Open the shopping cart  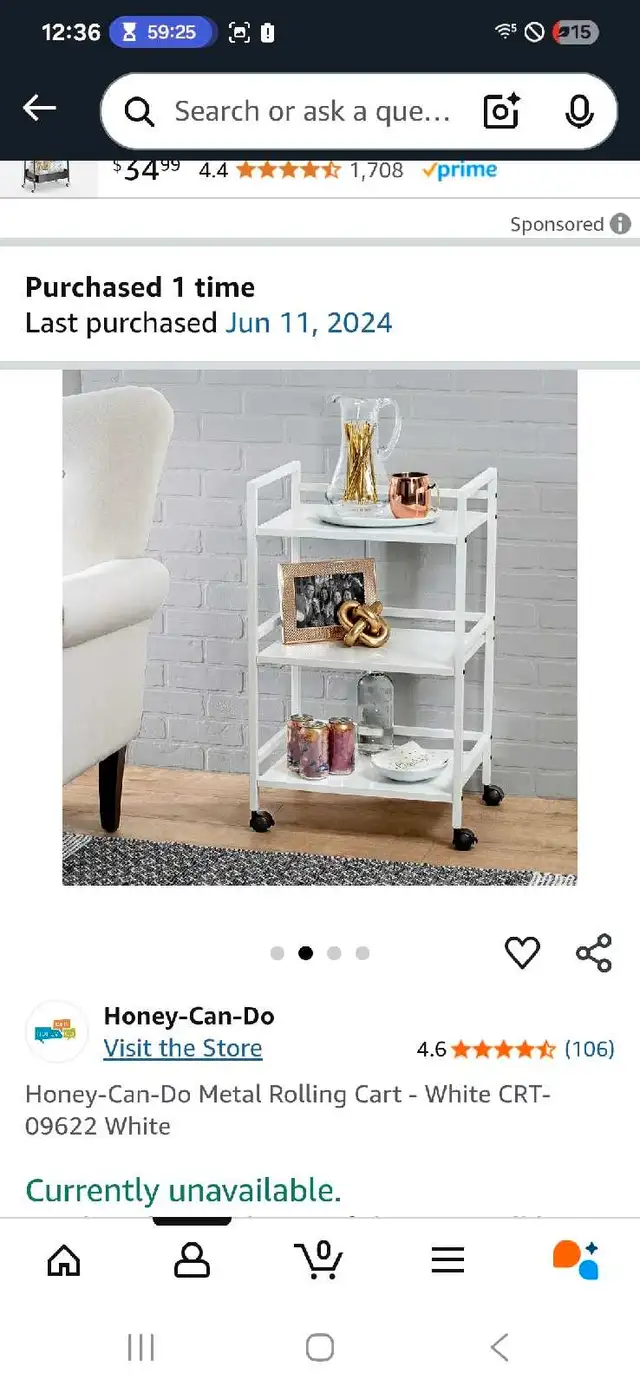319,1260
